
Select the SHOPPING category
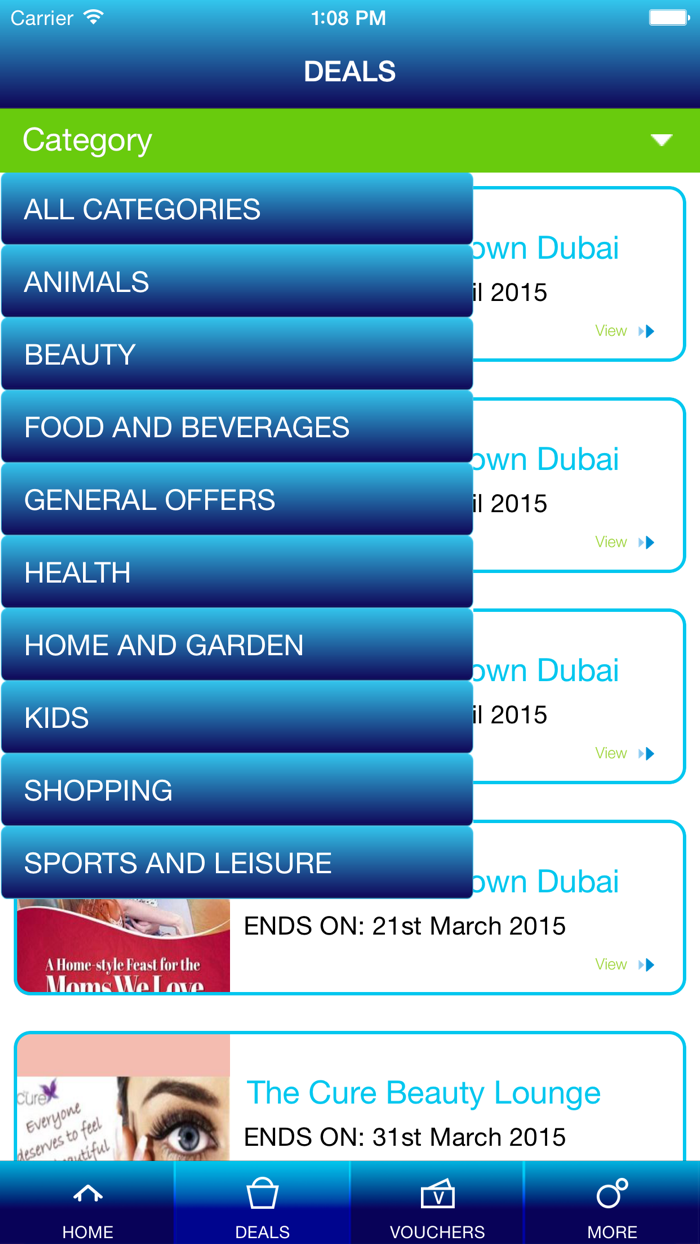237,791
